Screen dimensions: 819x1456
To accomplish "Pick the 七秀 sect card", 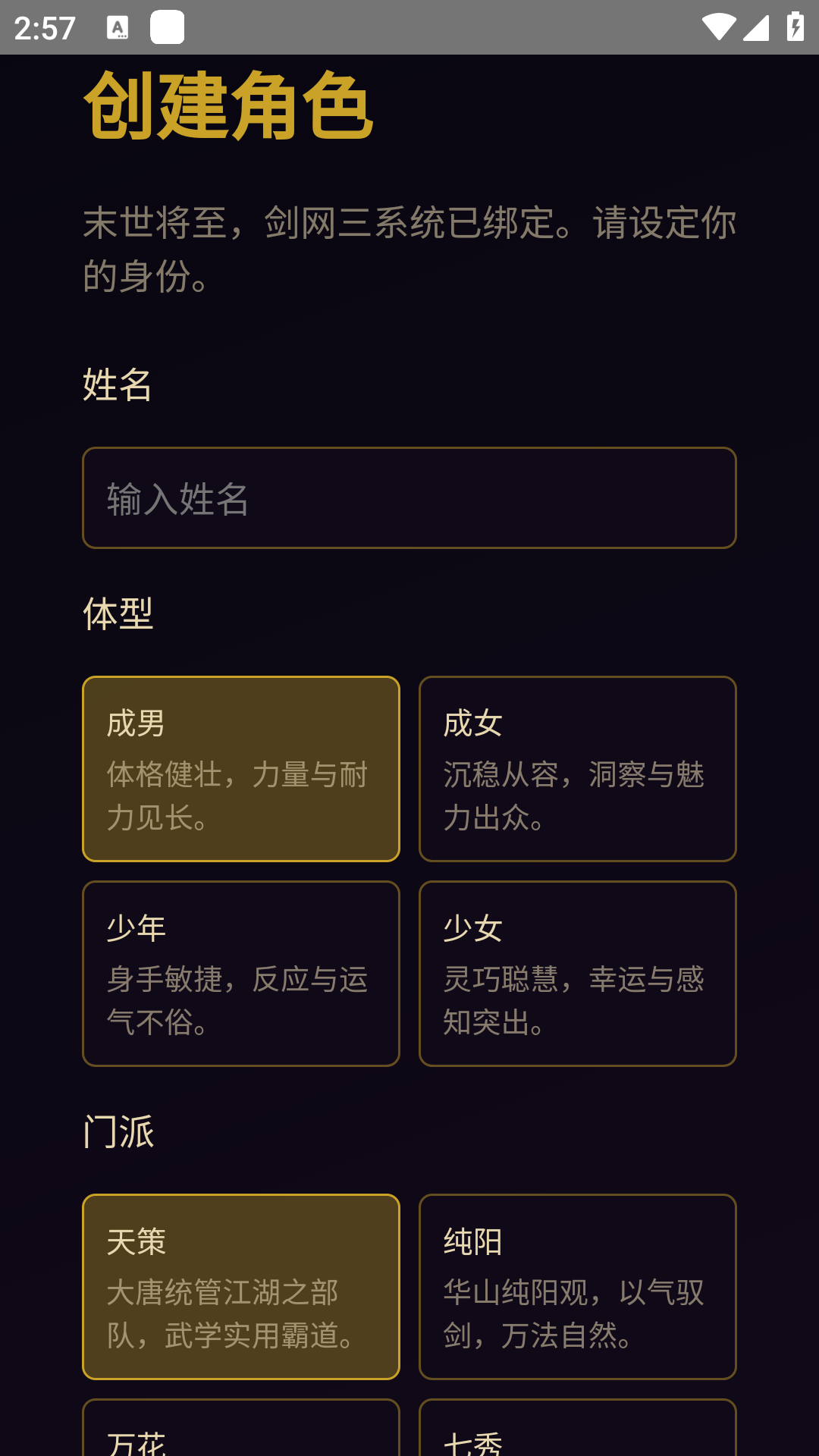I will (x=578, y=1433).
